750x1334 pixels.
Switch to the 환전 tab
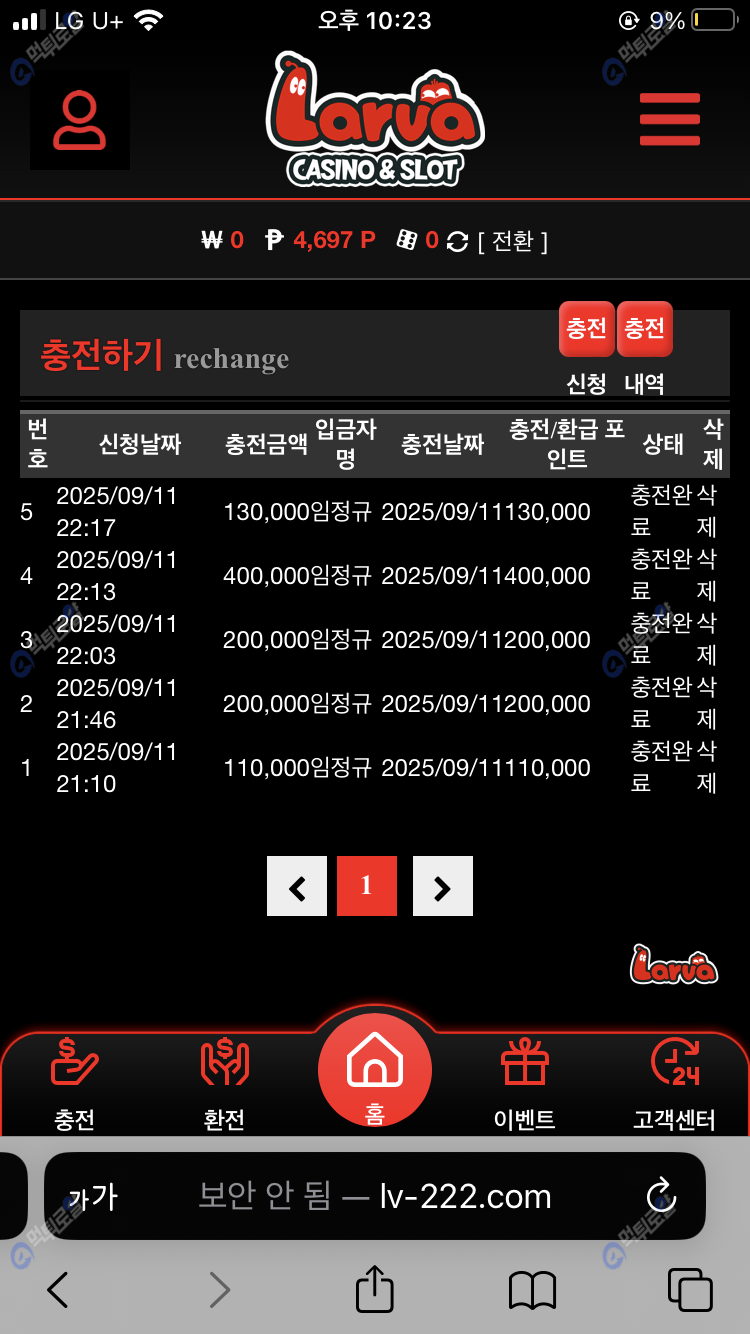pyautogui.click(x=224, y=1082)
